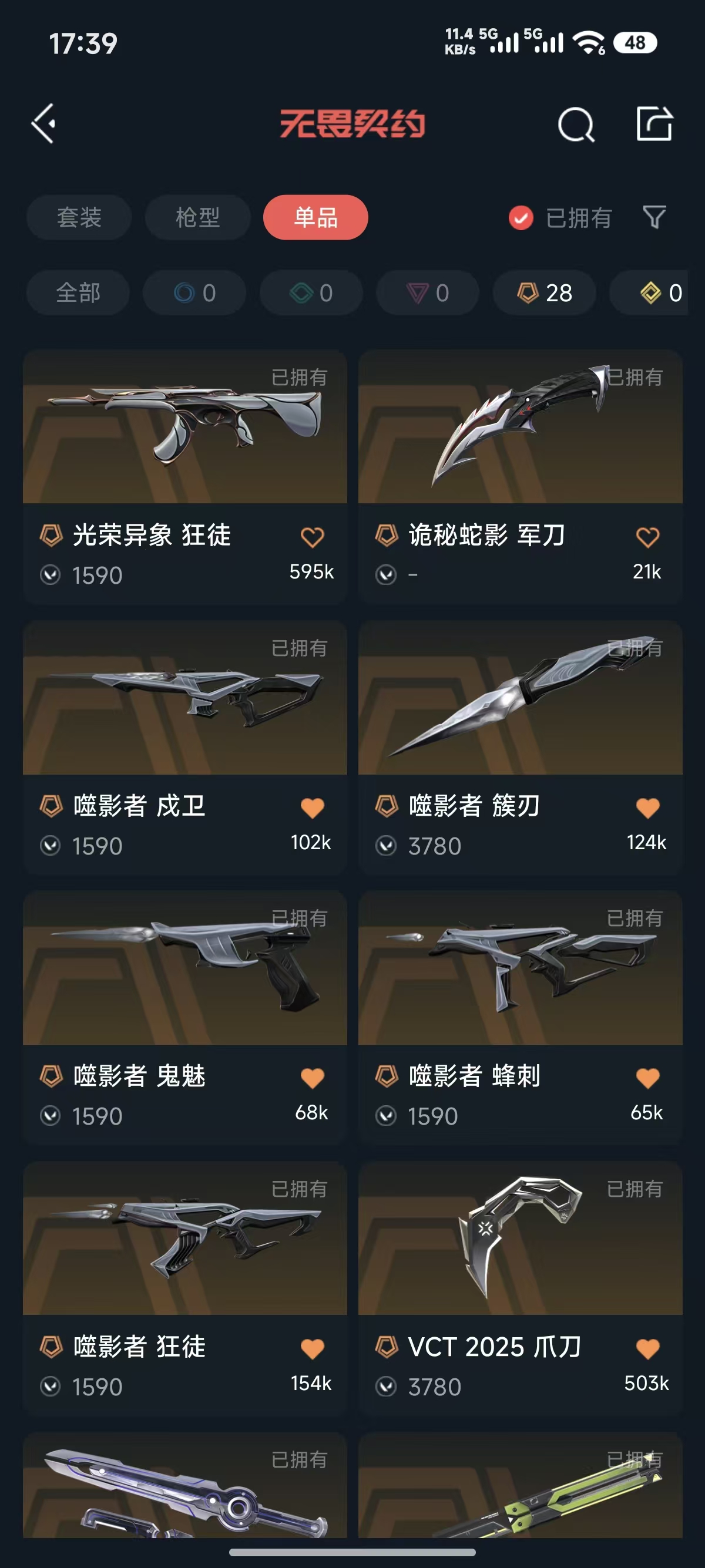
Task: Go back with the top-left arrow
Action: coord(44,123)
